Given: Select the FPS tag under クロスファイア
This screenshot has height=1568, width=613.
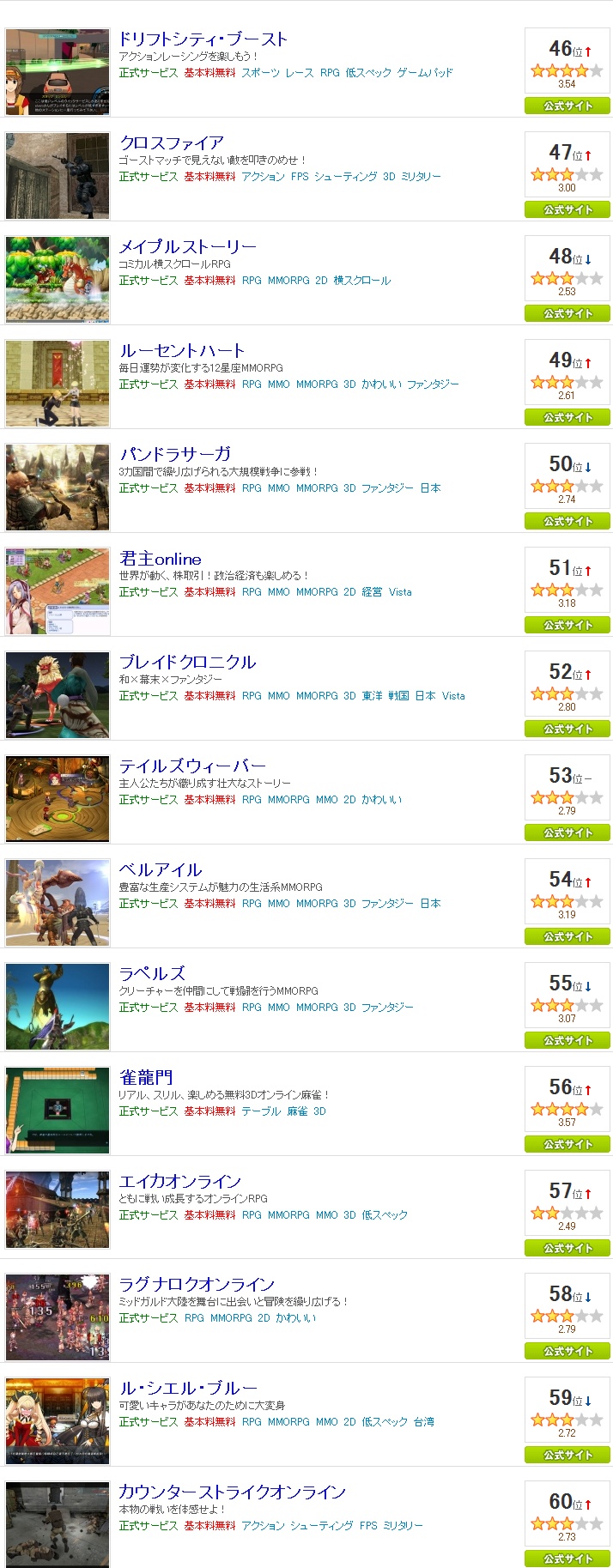Looking at the screenshot, I should [300, 177].
